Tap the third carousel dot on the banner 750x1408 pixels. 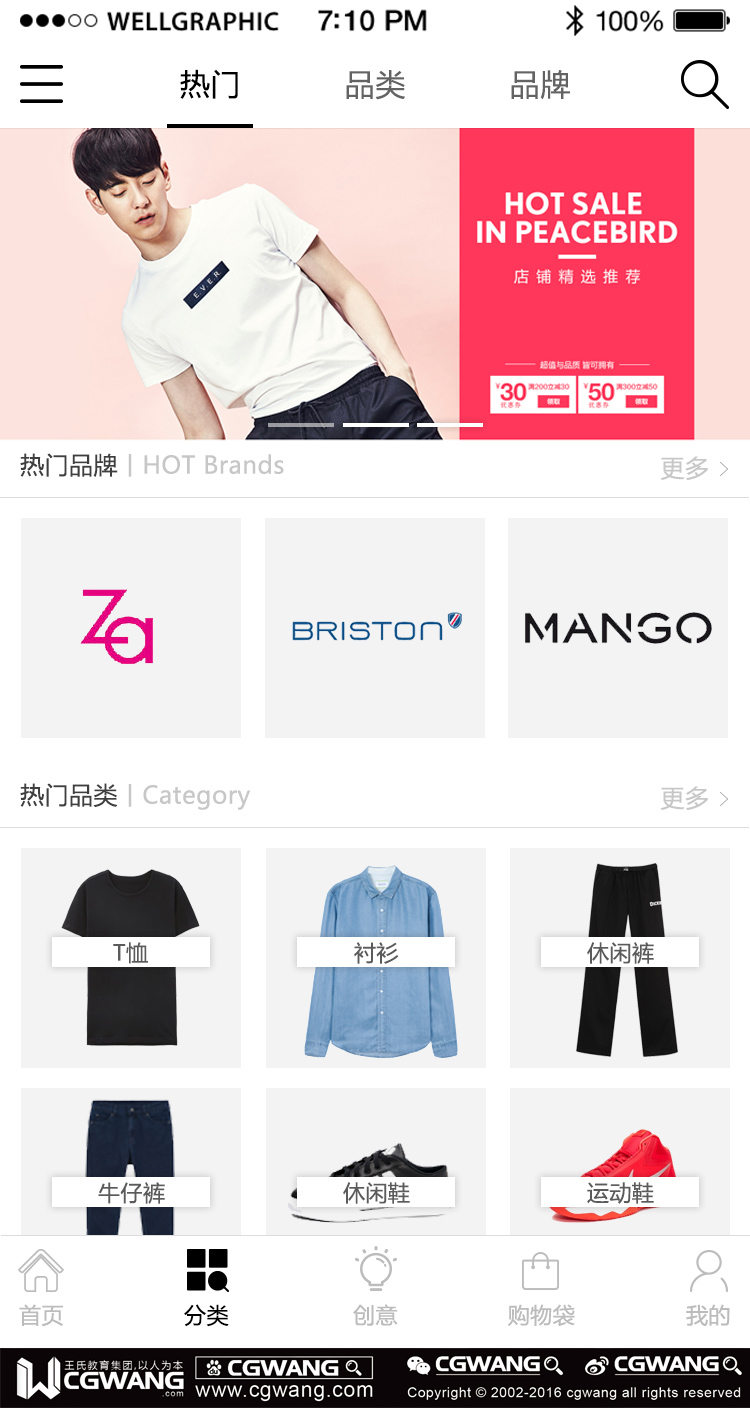pos(450,424)
